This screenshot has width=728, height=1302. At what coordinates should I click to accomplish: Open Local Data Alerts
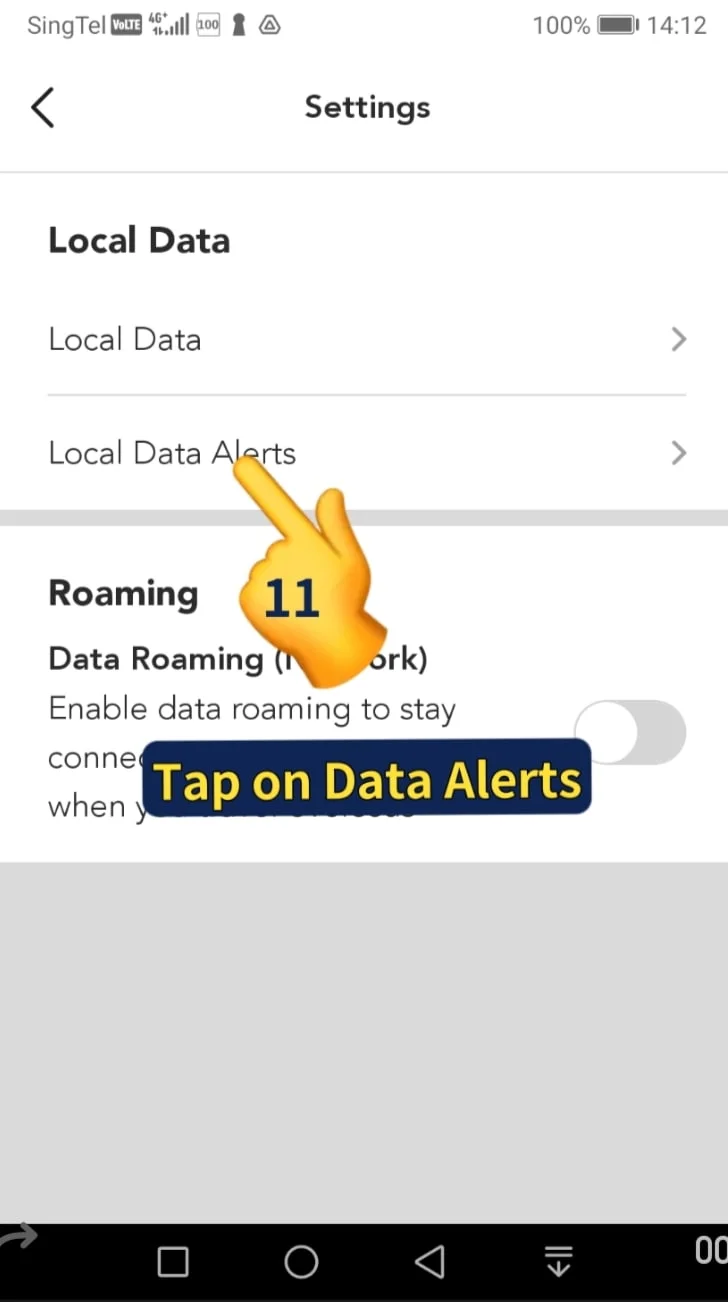click(366, 453)
